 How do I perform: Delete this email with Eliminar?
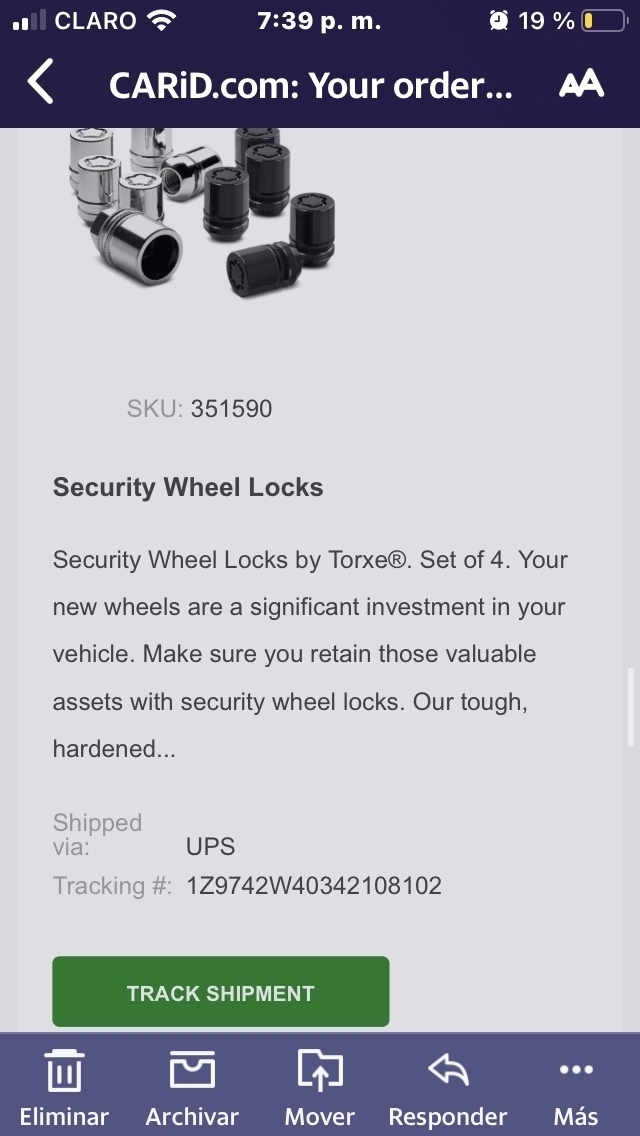64,1087
